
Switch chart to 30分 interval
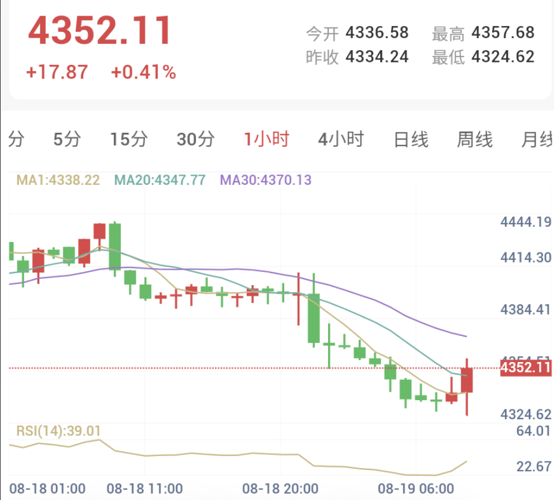coord(195,139)
